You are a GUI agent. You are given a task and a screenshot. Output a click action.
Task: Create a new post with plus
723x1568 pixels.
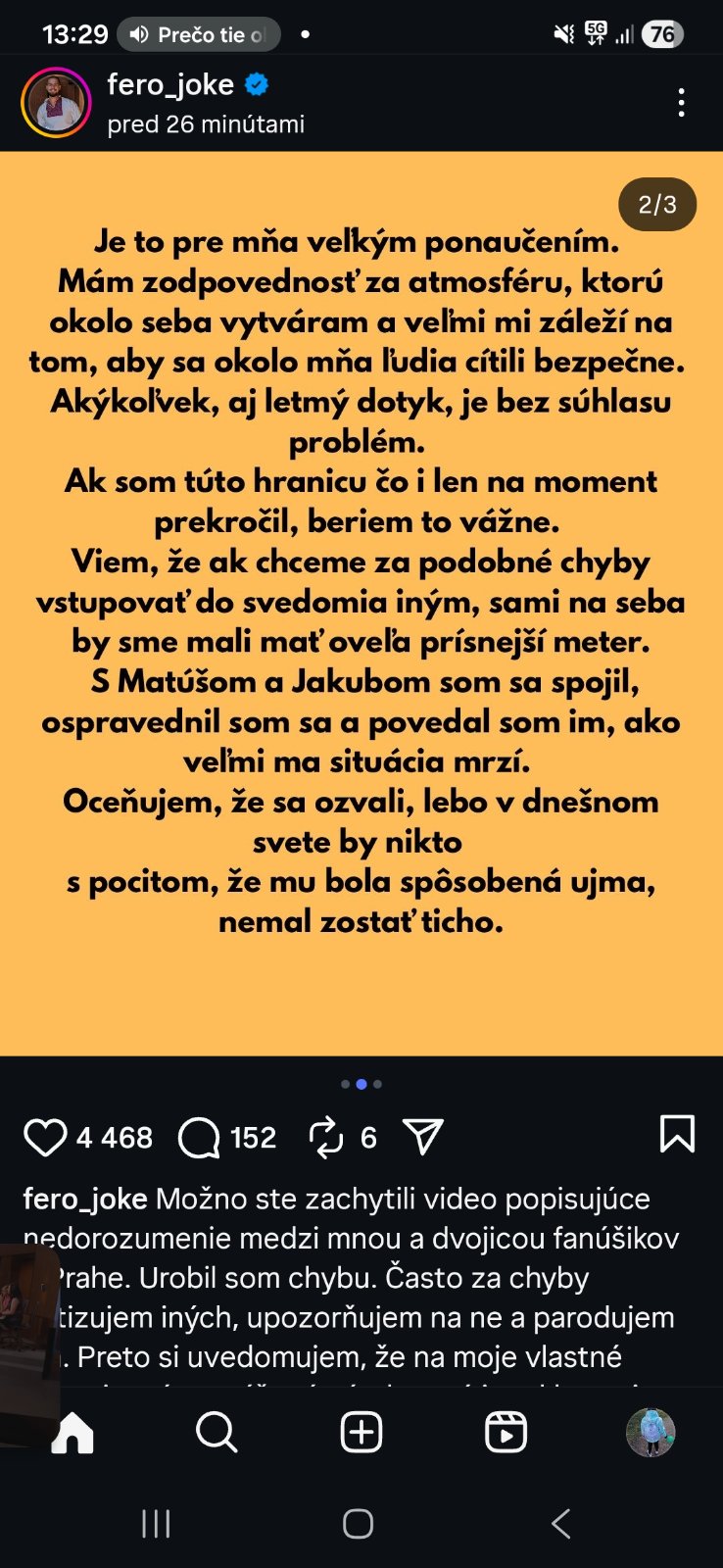coord(361,1433)
